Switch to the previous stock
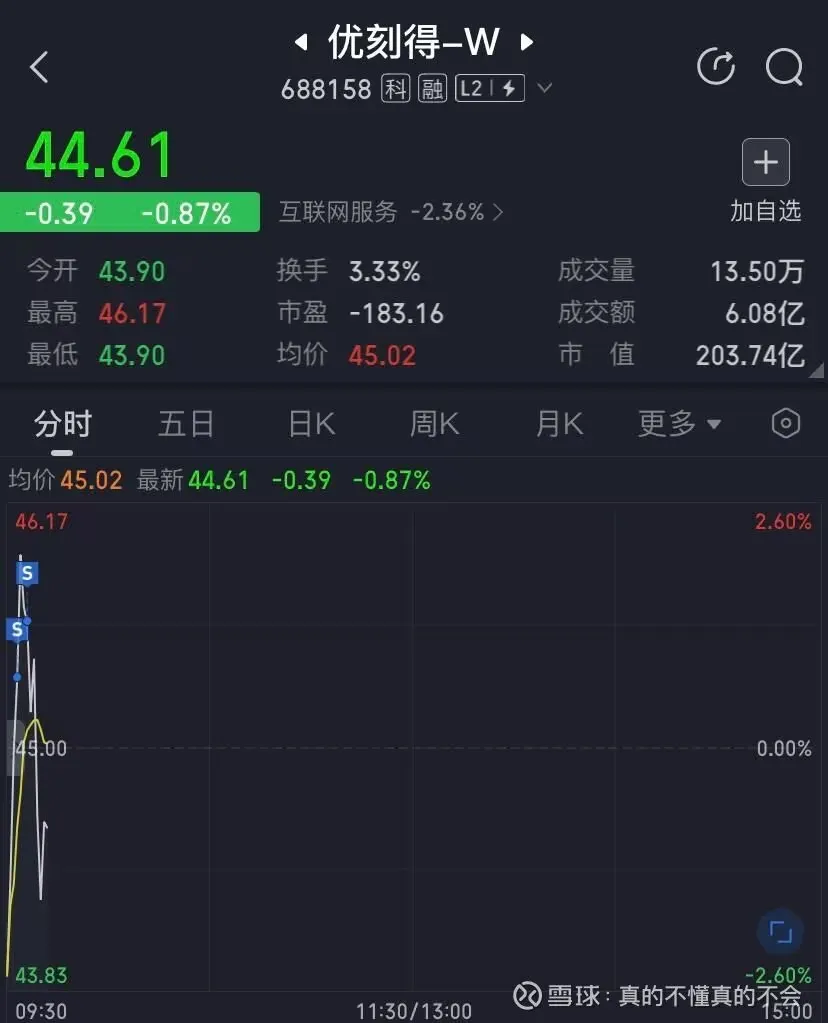Screen dimensions: 828x1023 click(299, 43)
